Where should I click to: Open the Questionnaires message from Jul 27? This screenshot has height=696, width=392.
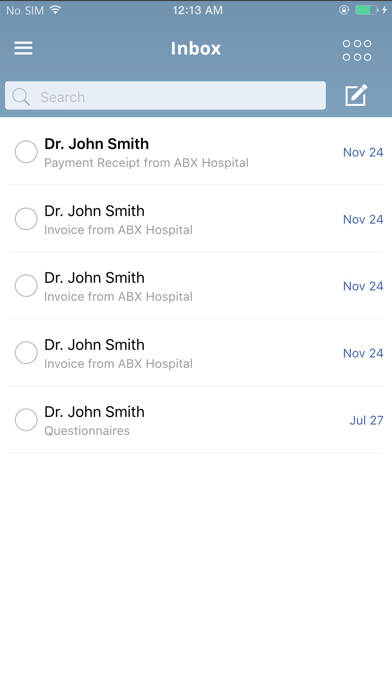click(196, 420)
